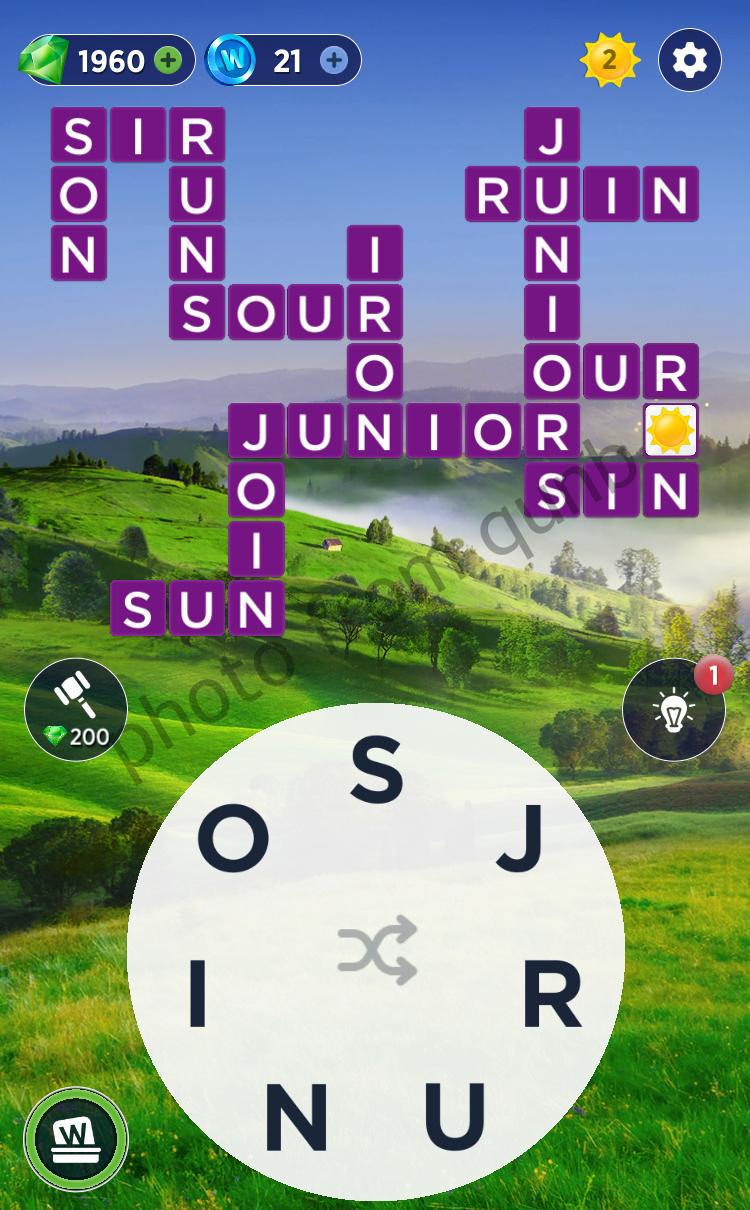This screenshot has width=750, height=1210.
Task: Select letter R on the wheel
Action: click(x=552, y=996)
